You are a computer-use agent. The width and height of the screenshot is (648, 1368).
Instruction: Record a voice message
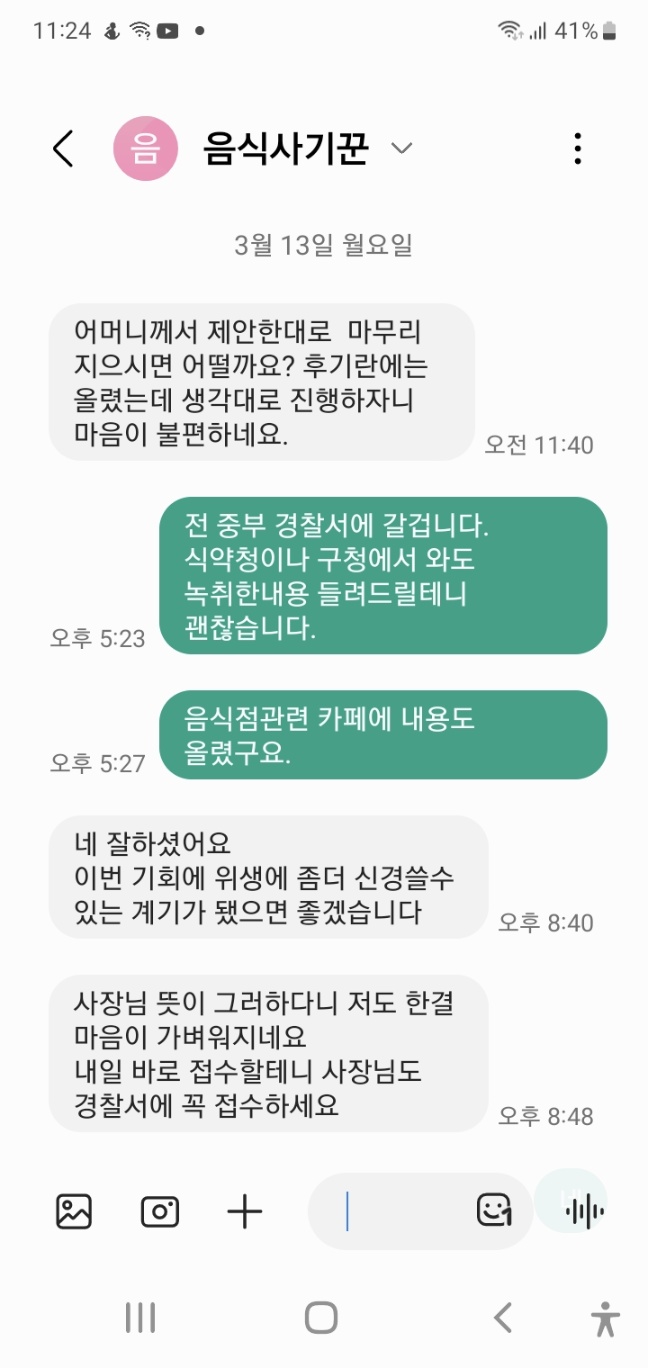click(x=584, y=1212)
